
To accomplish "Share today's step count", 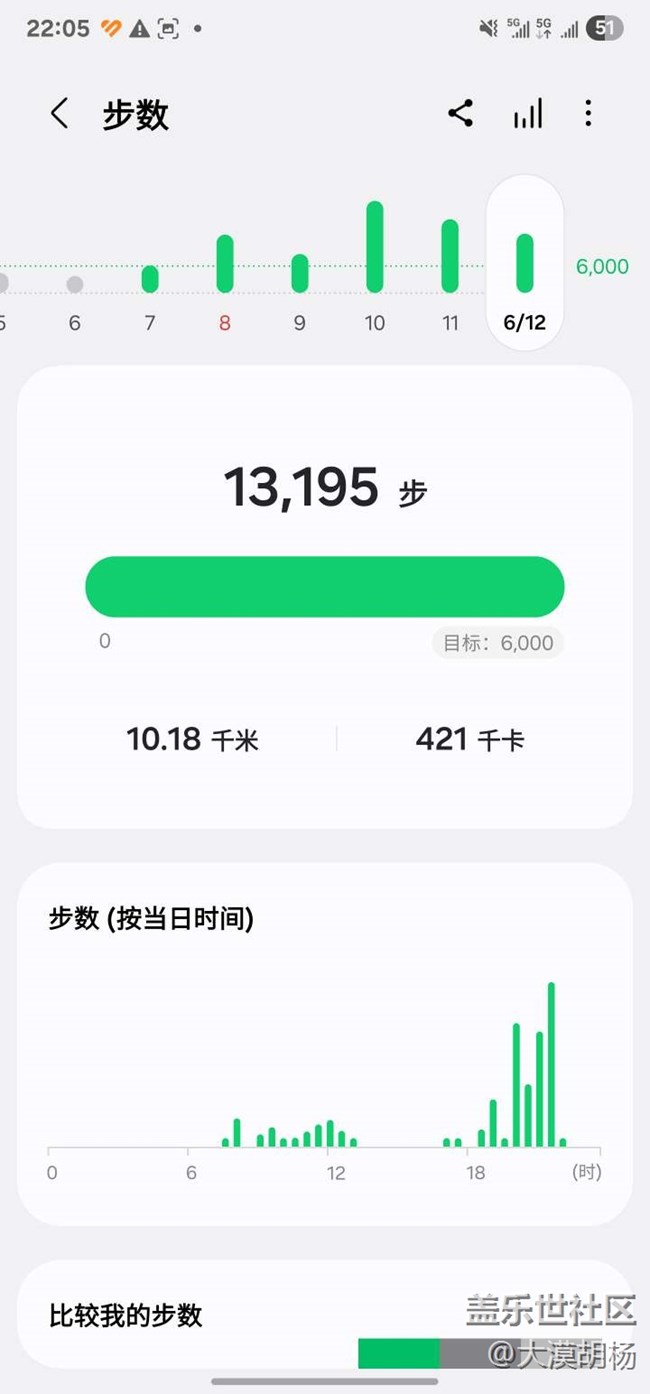I will coord(460,114).
